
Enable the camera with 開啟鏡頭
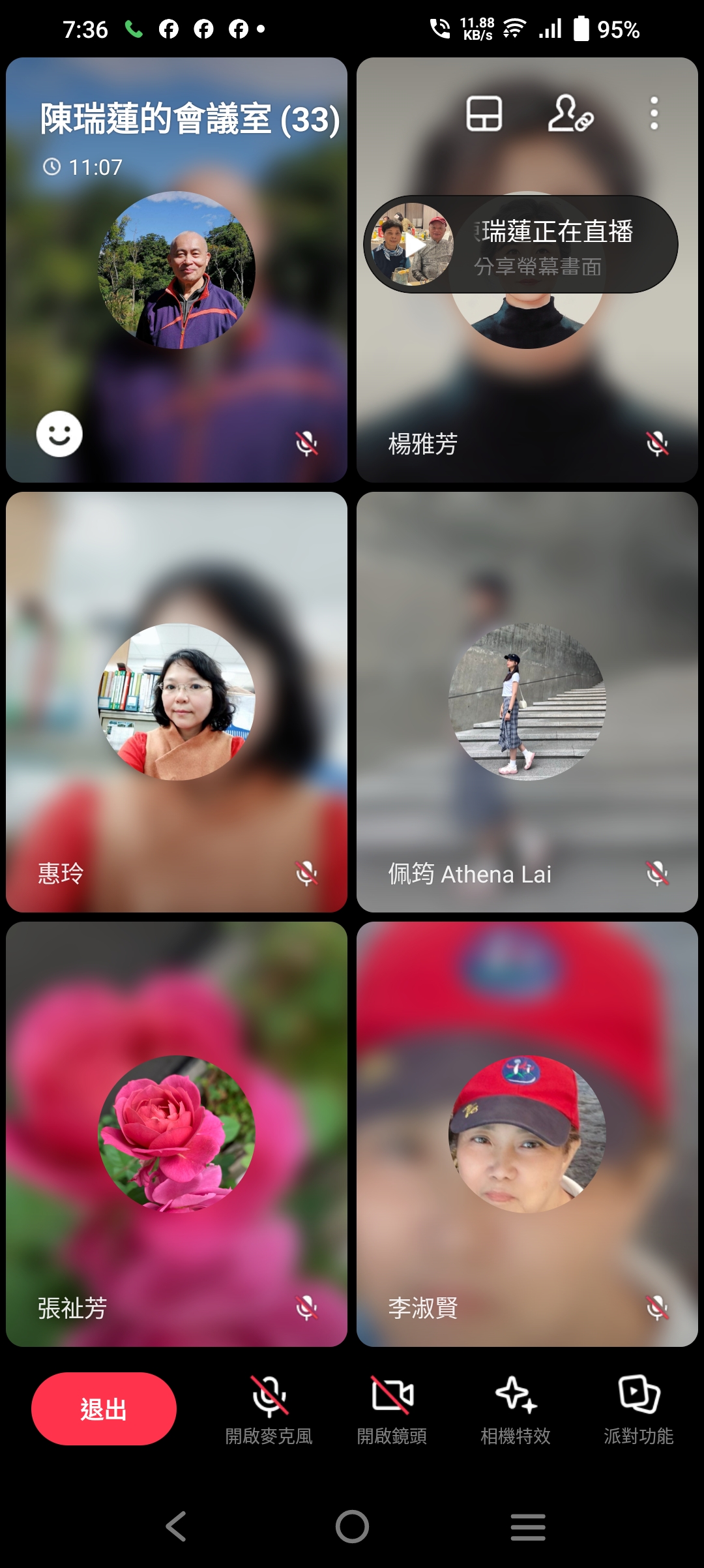click(x=392, y=1409)
